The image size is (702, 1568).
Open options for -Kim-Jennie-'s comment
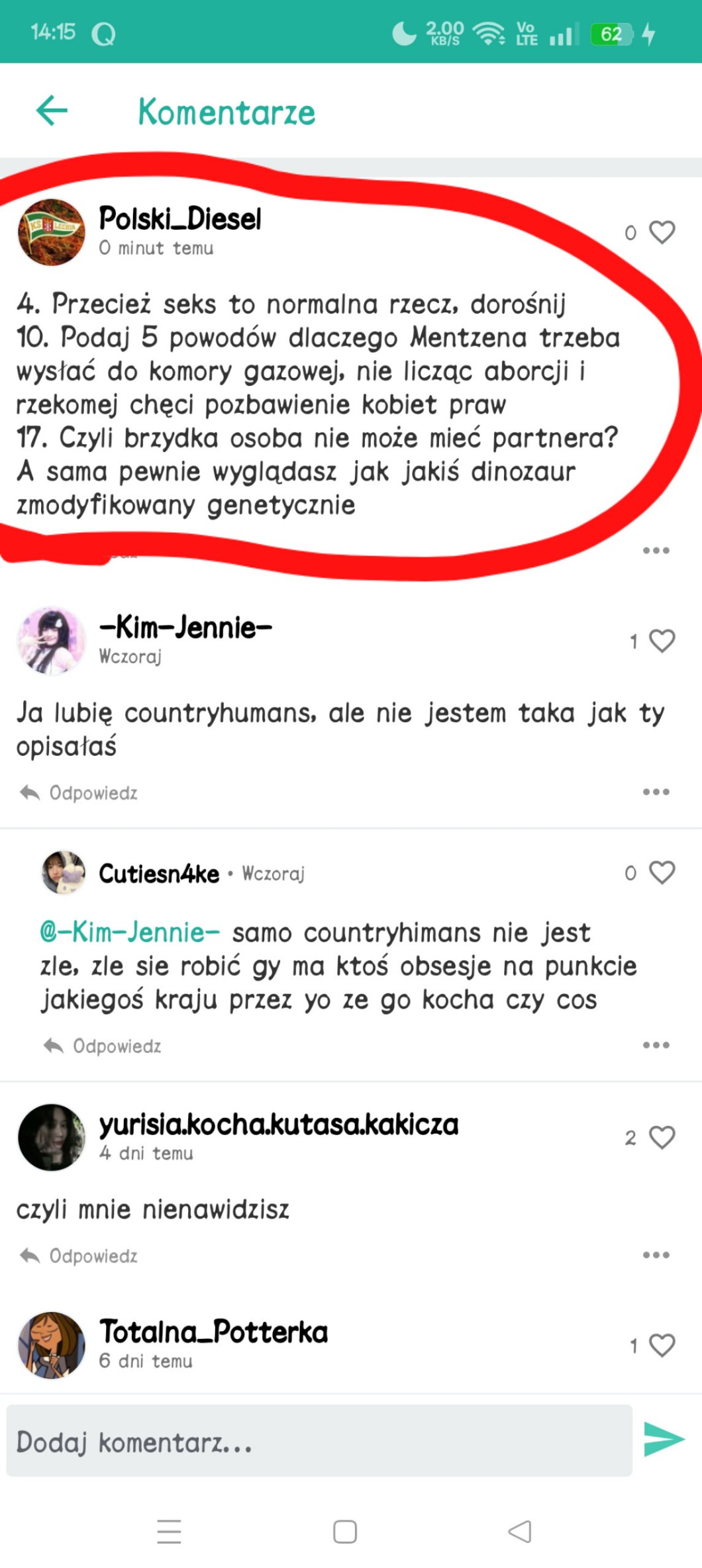(656, 792)
